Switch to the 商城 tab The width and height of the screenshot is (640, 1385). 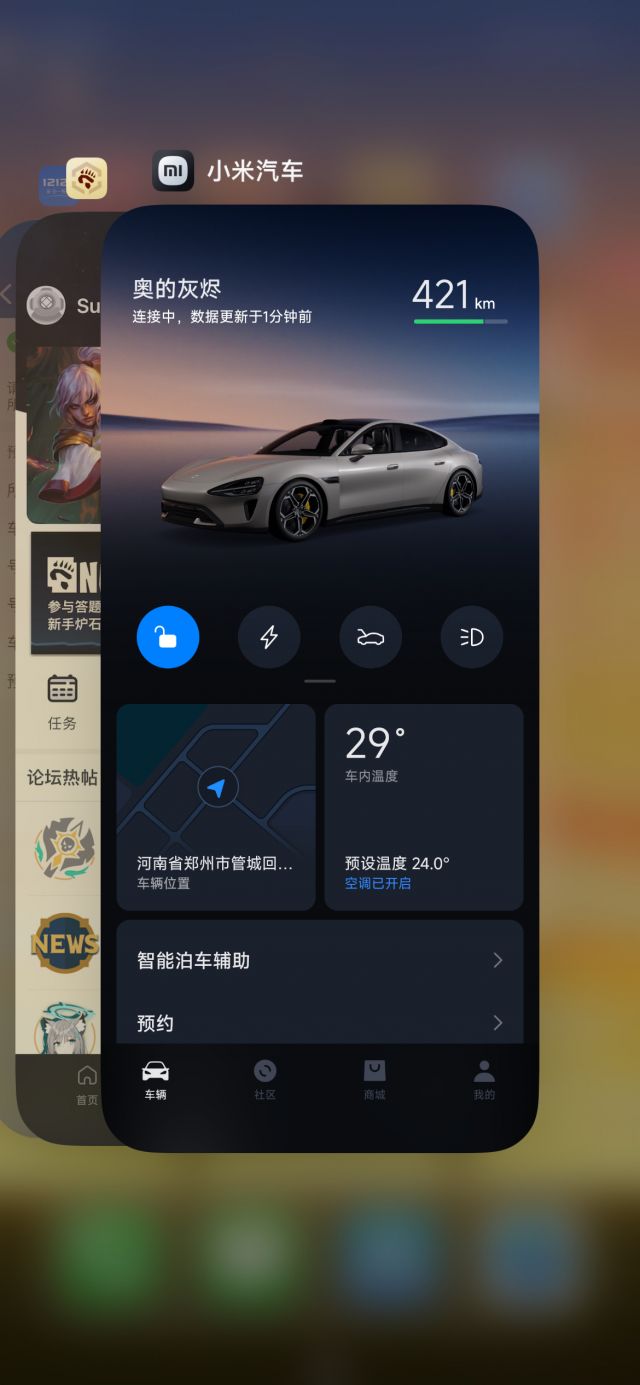374,1080
